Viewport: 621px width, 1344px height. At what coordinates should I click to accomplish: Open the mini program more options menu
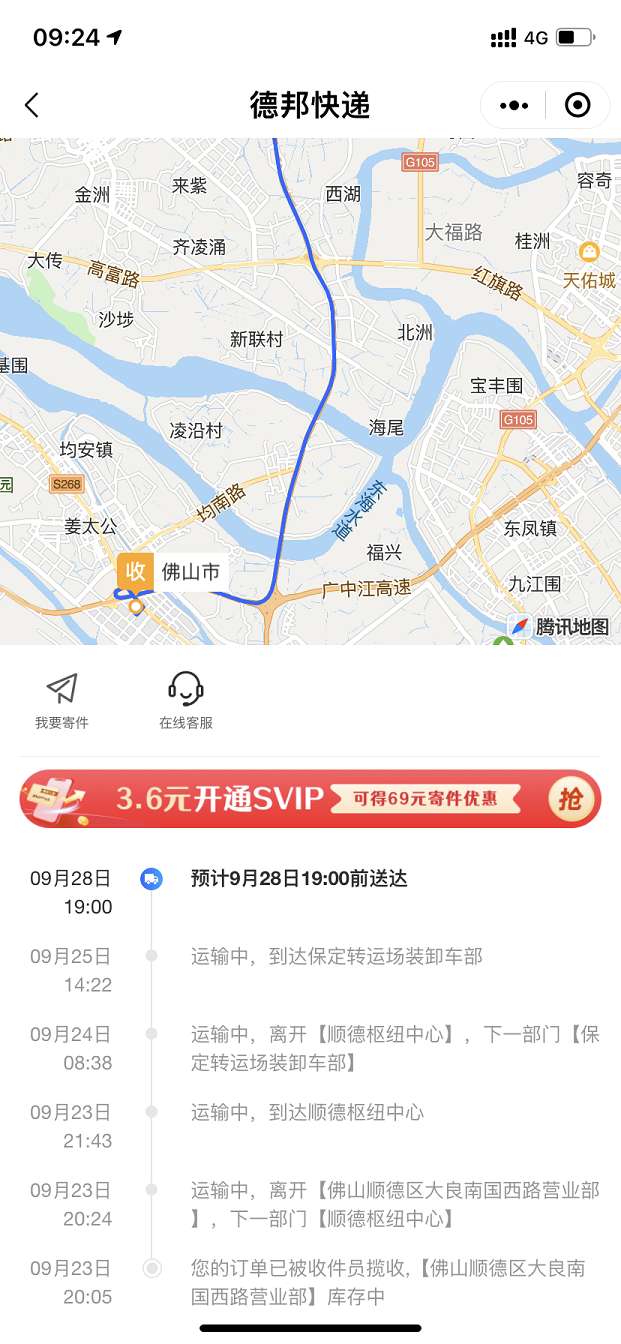click(513, 105)
